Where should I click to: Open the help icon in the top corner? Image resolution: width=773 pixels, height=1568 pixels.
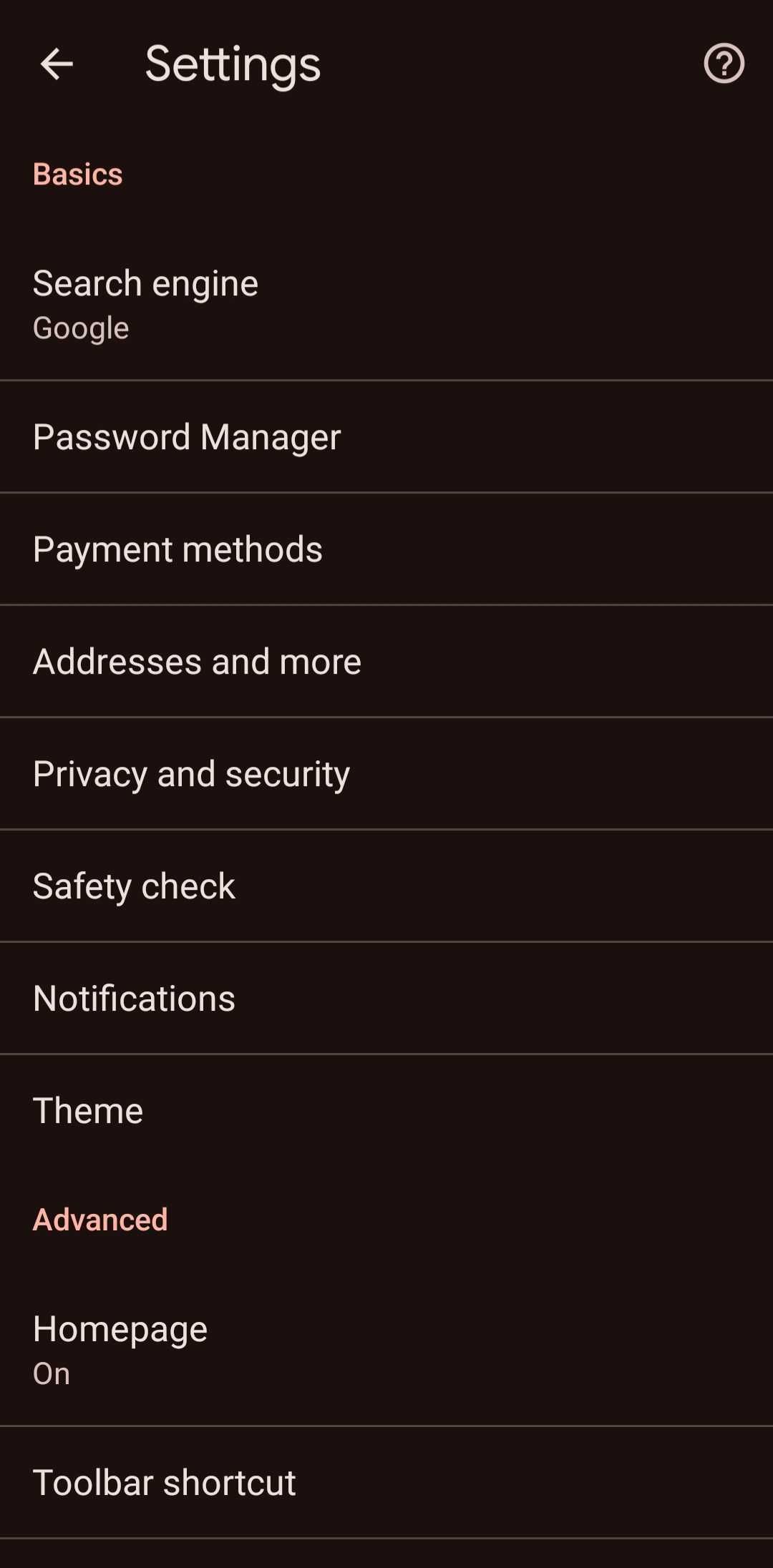(723, 64)
